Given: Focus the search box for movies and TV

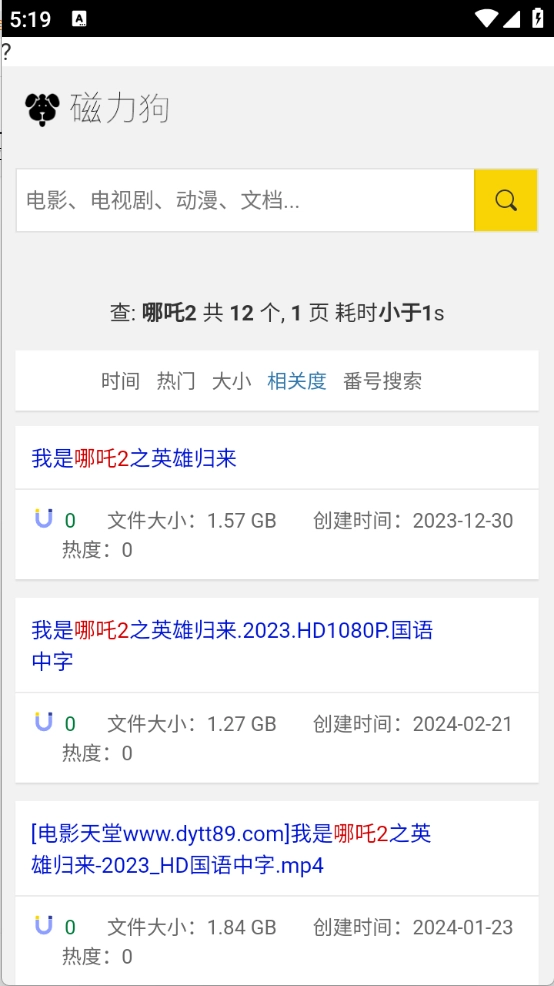Looking at the screenshot, I should (x=245, y=200).
